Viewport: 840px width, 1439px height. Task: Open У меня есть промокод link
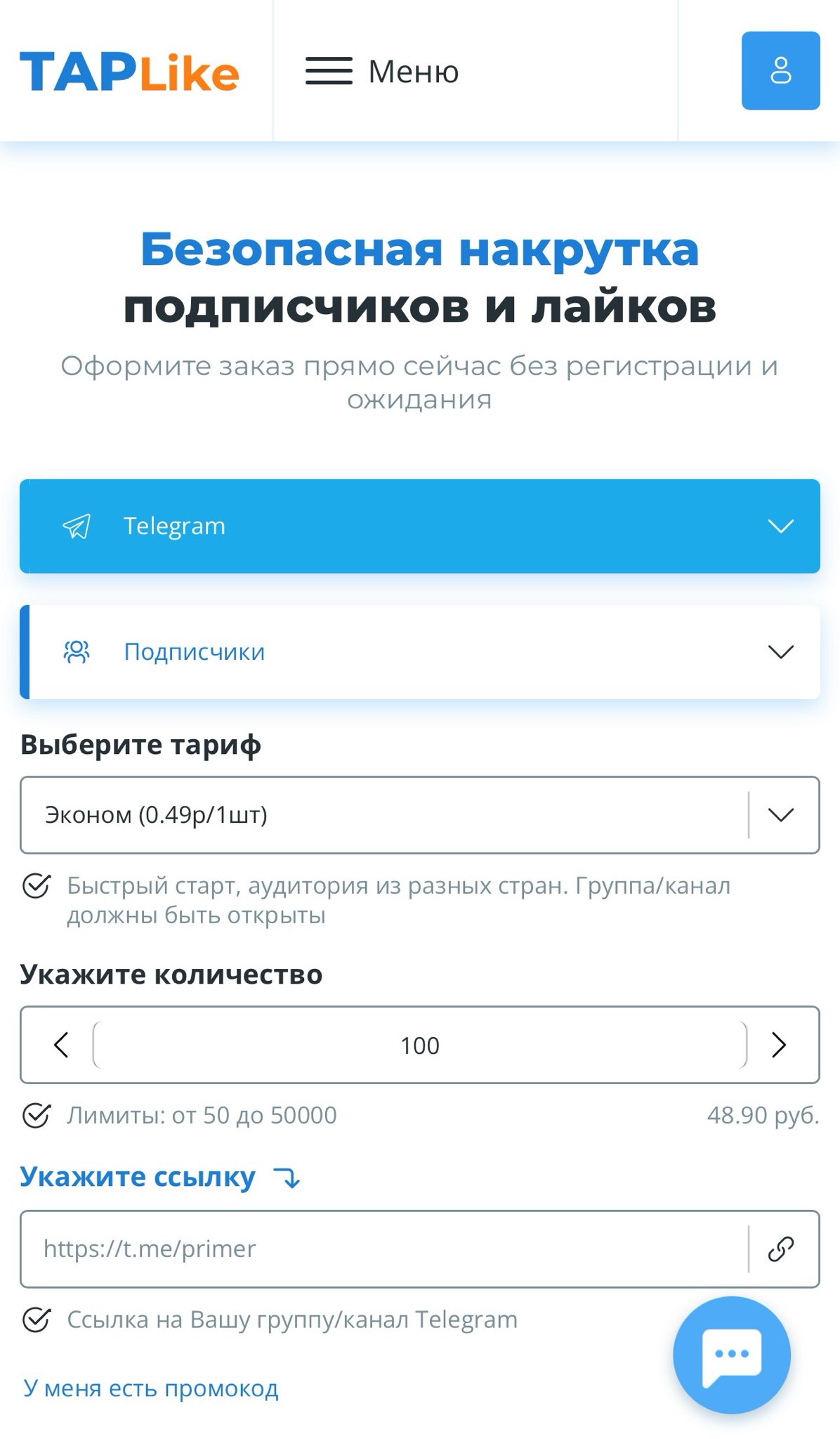click(x=151, y=1388)
